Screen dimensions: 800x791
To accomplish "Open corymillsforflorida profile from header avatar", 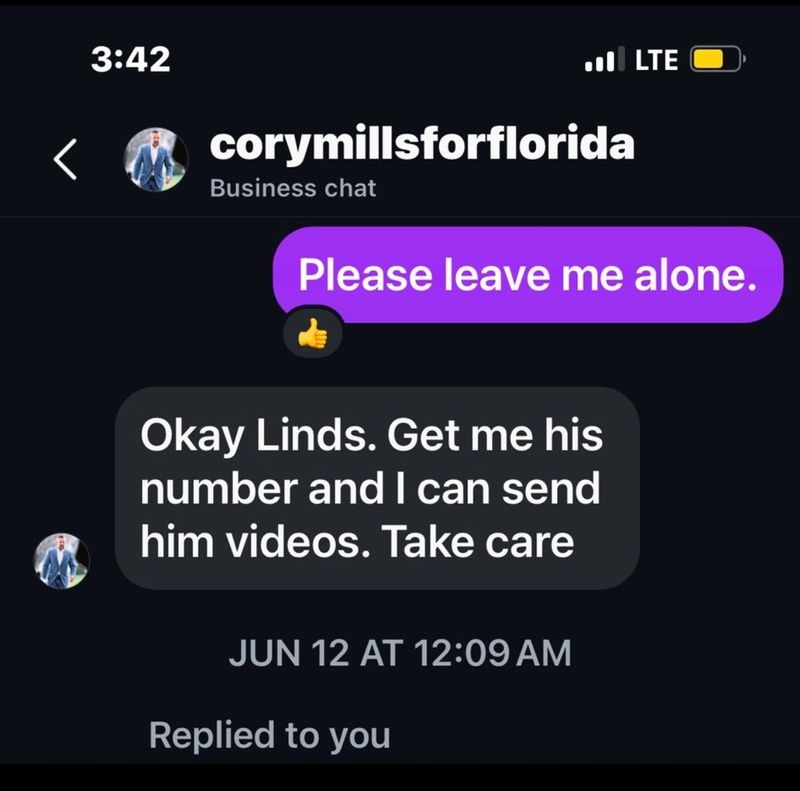I will coord(155,159).
